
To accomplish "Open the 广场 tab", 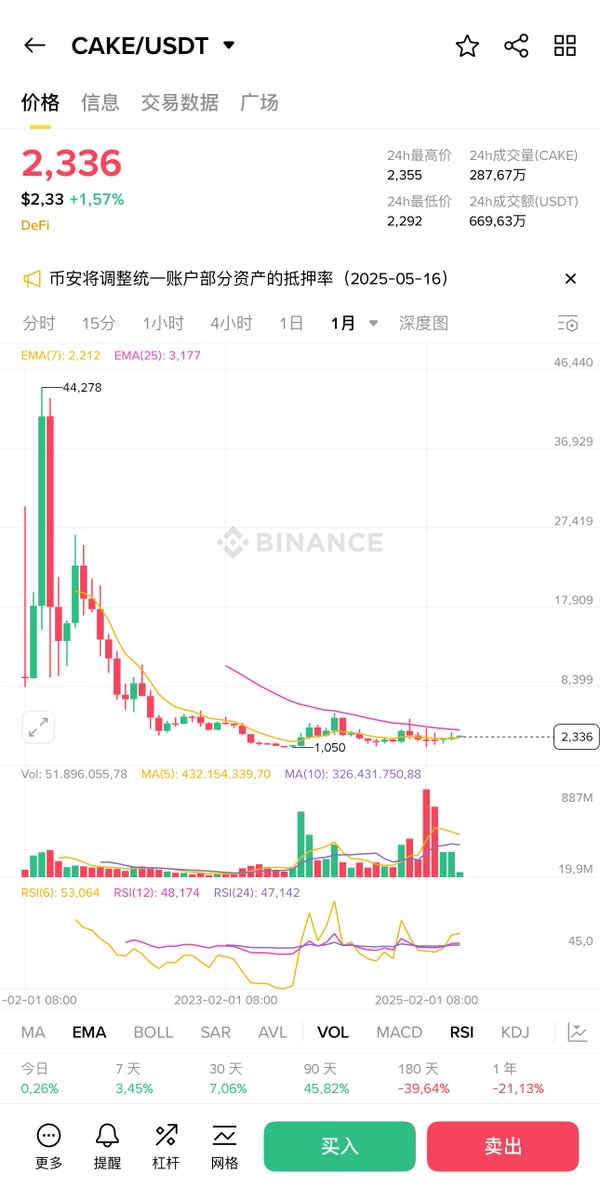I will click(259, 102).
